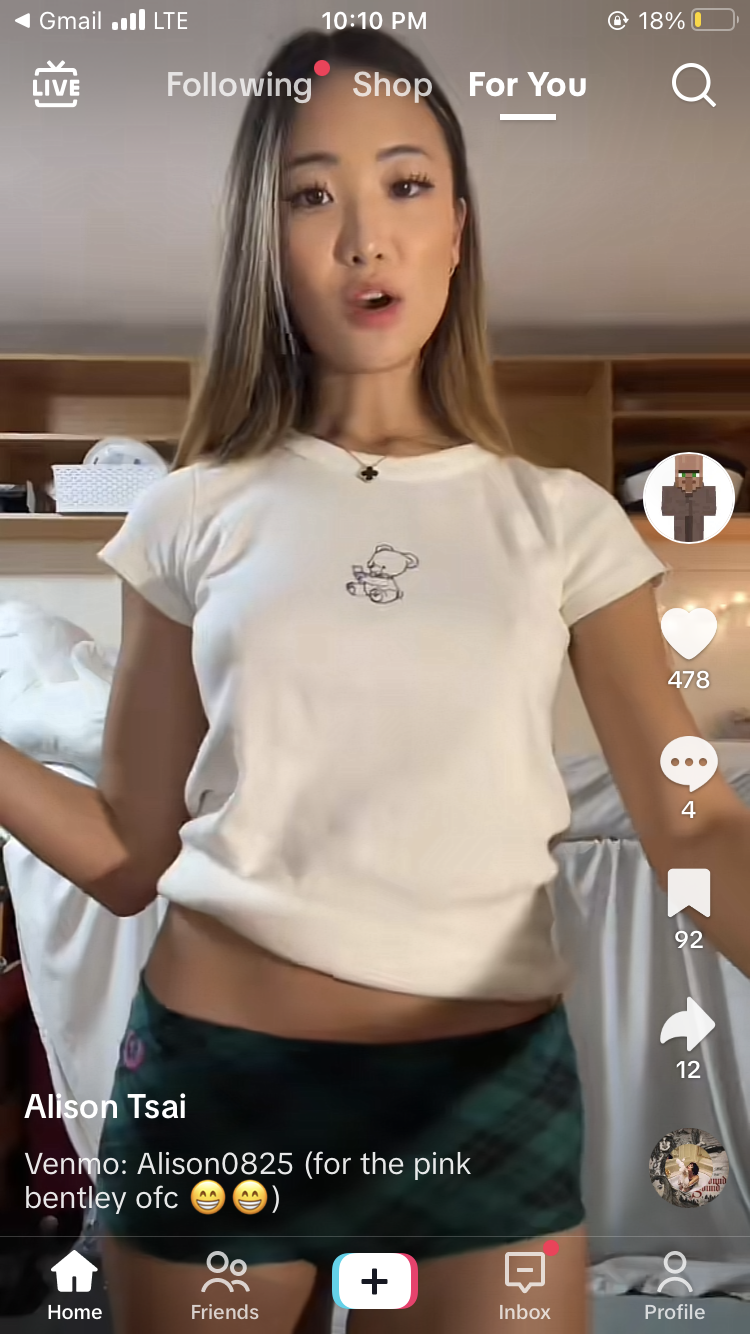Share this video via the arrow
This screenshot has width=750, height=1334.
click(x=689, y=1025)
